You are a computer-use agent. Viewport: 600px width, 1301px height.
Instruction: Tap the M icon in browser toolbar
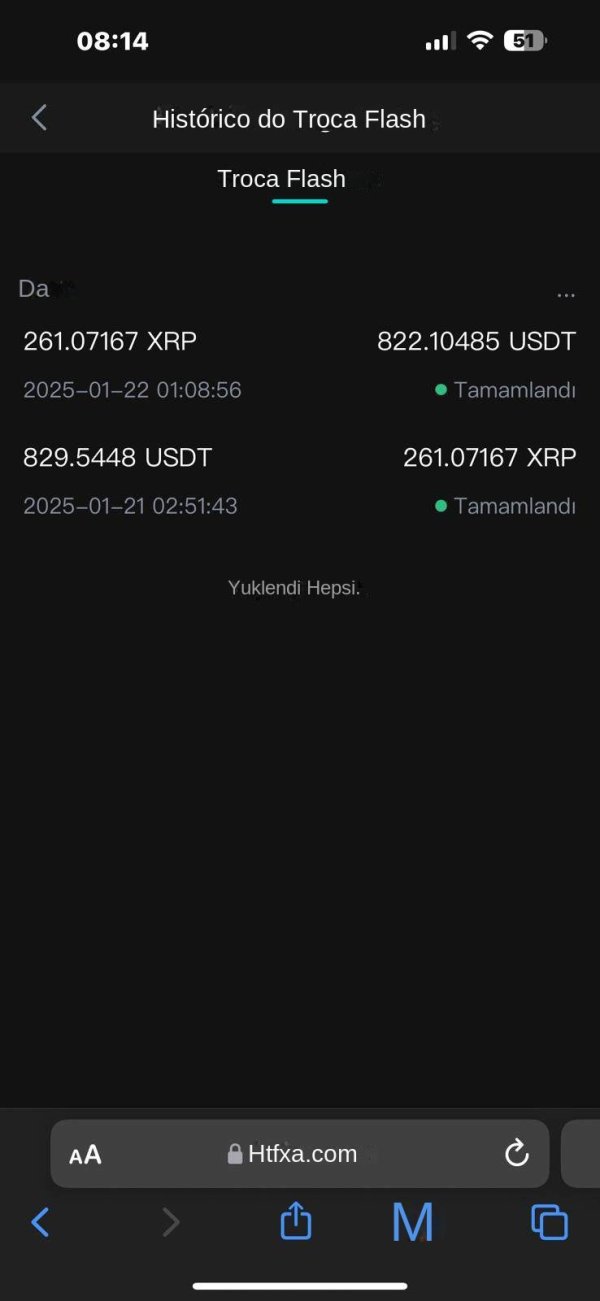412,1221
